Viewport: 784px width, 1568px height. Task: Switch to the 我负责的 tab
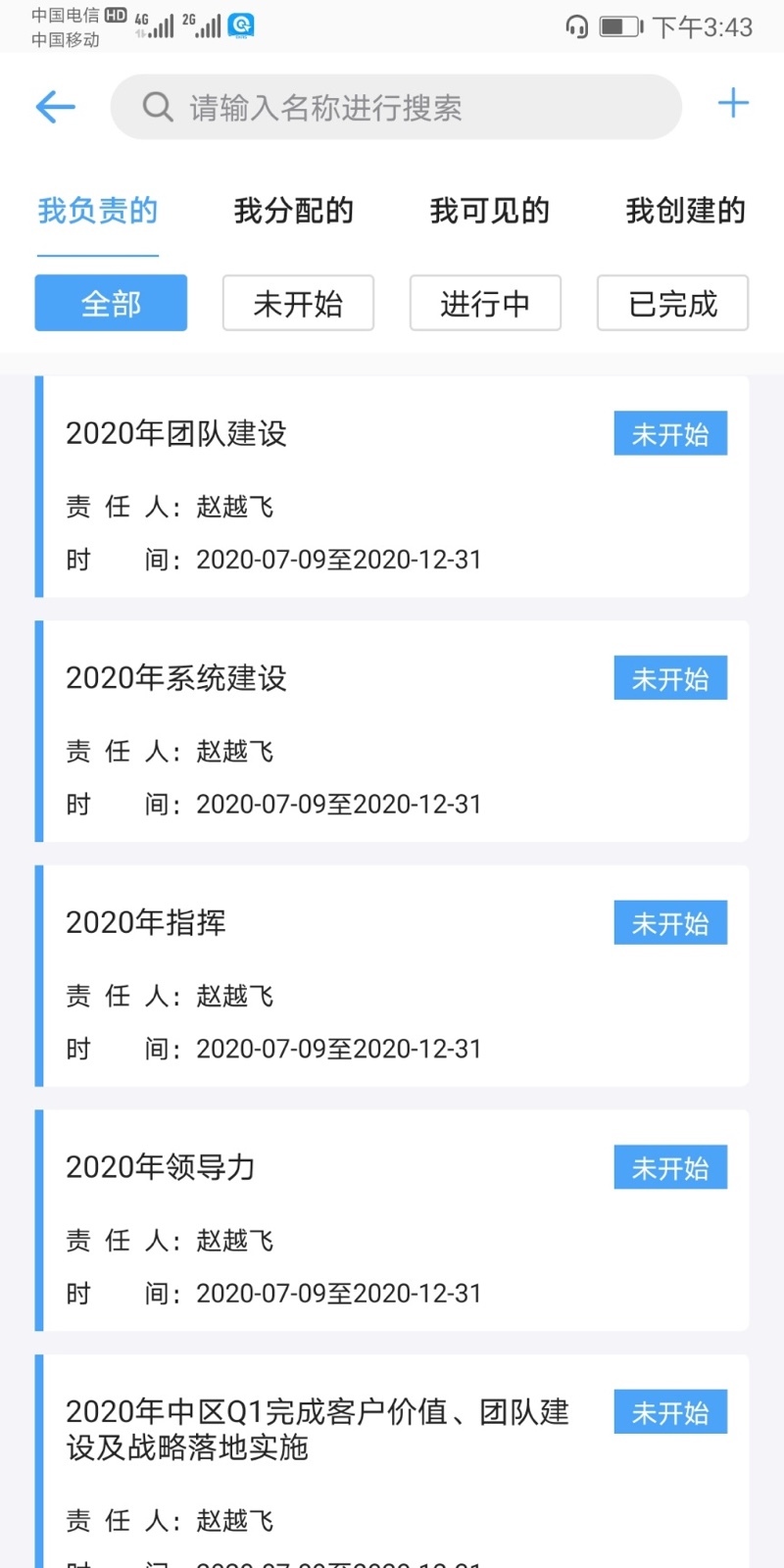coord(98,211)
